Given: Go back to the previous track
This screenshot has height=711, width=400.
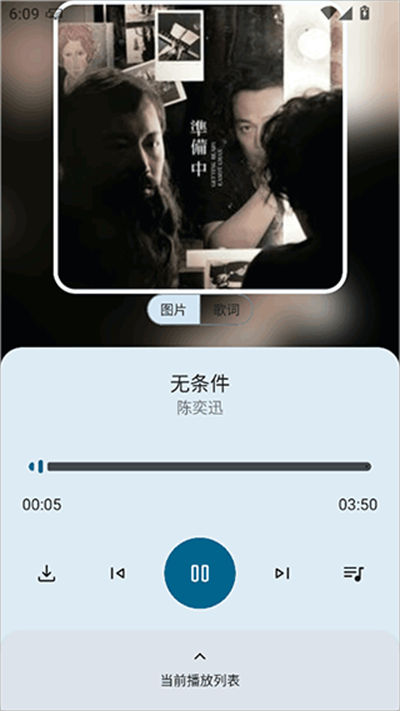Looking at the screenshot, I should 117,573.
